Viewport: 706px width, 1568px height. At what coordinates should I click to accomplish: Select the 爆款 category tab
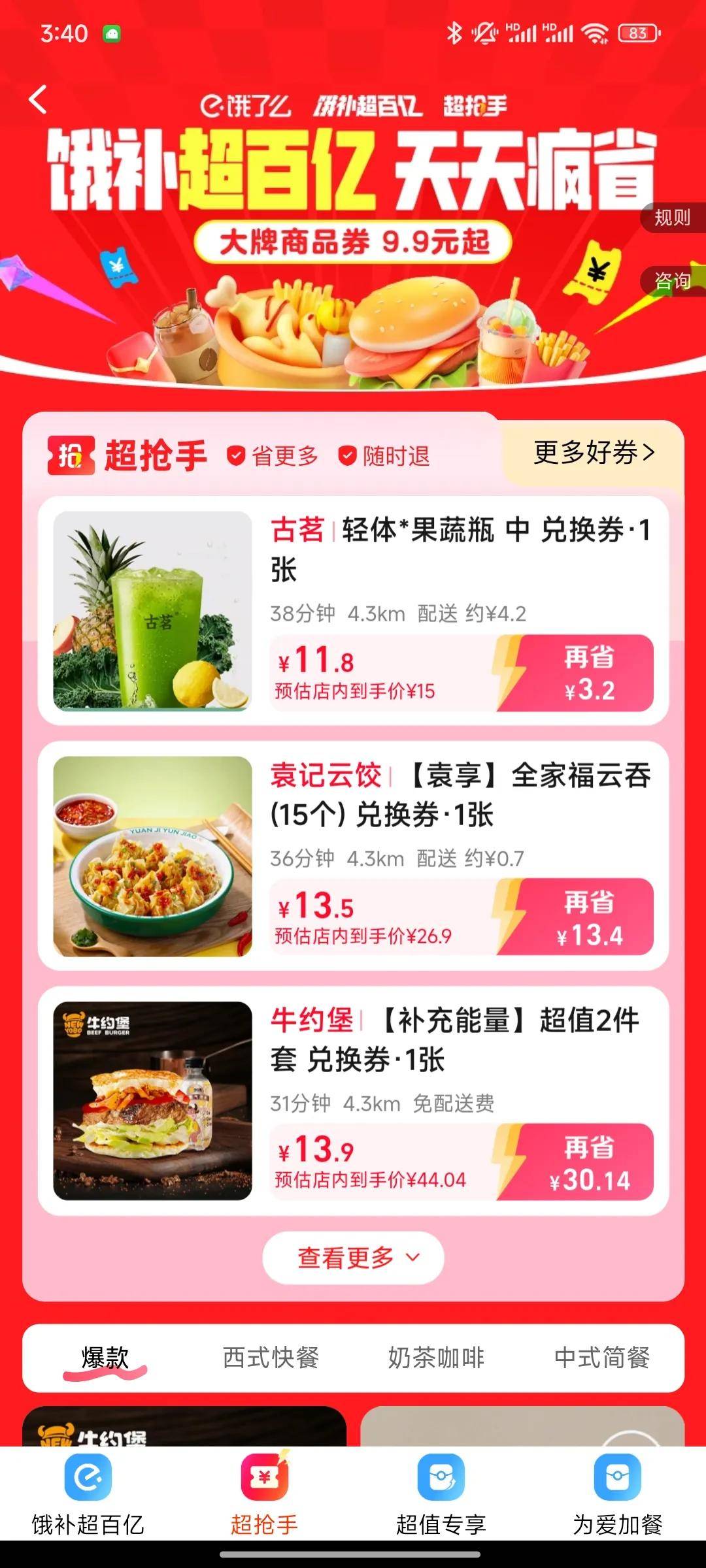(x=105, y=1358)
